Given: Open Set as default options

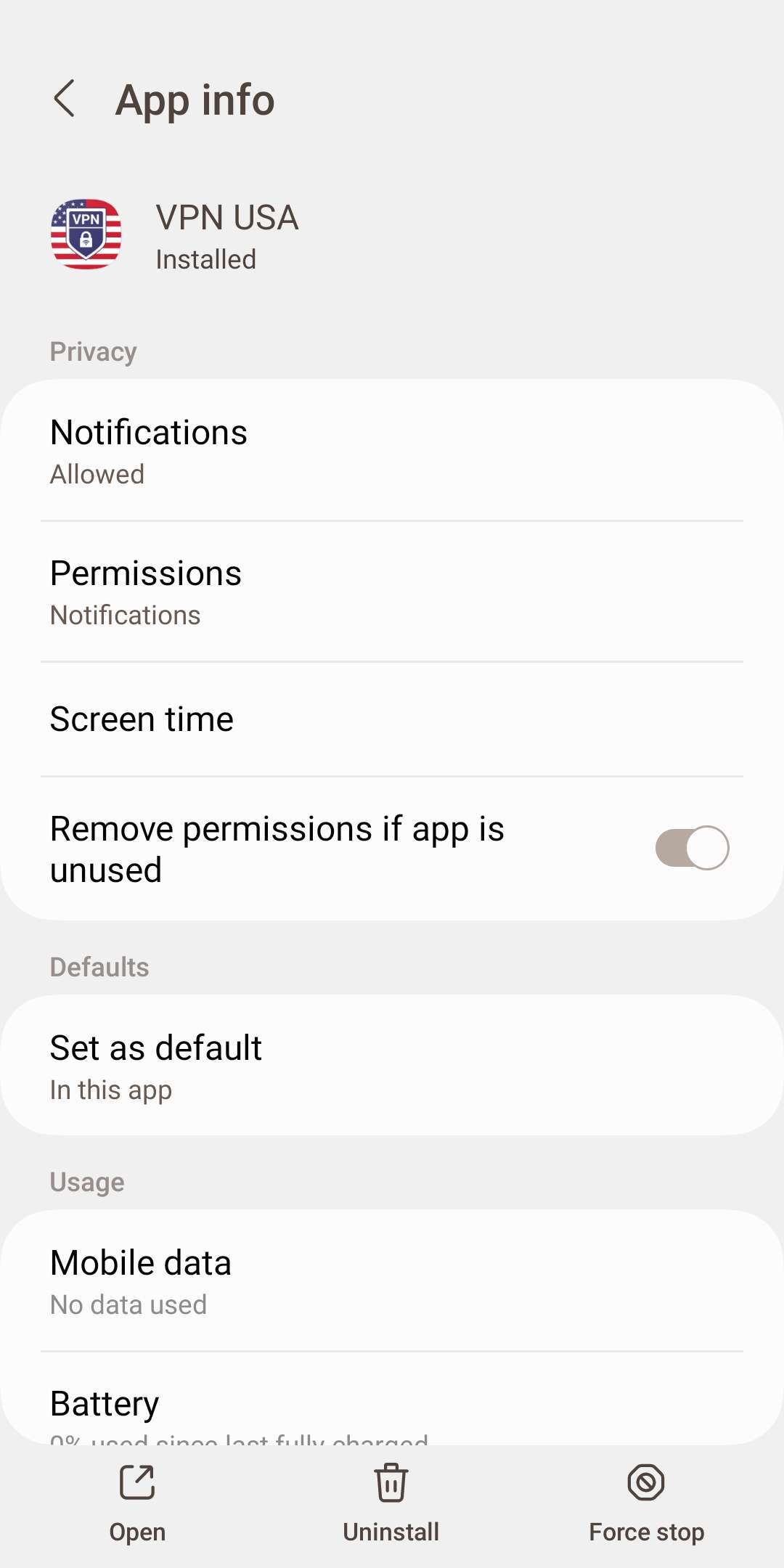Looking at the screenshot, I should pyautogui.click(x=392, y=1066).
